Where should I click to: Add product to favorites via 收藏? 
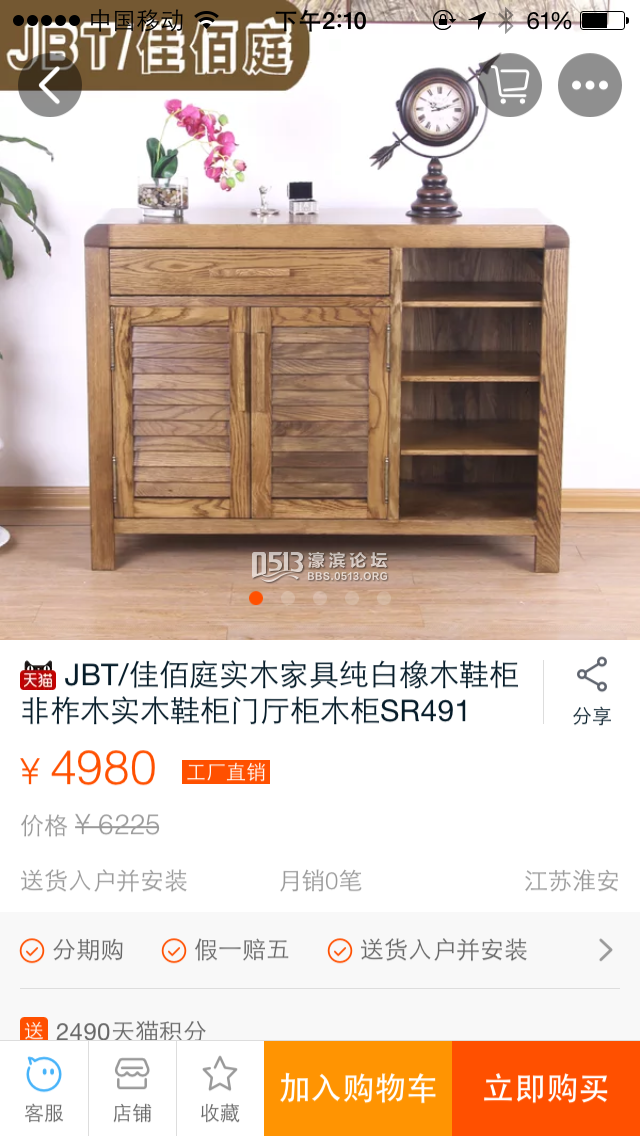point(220,1088)
